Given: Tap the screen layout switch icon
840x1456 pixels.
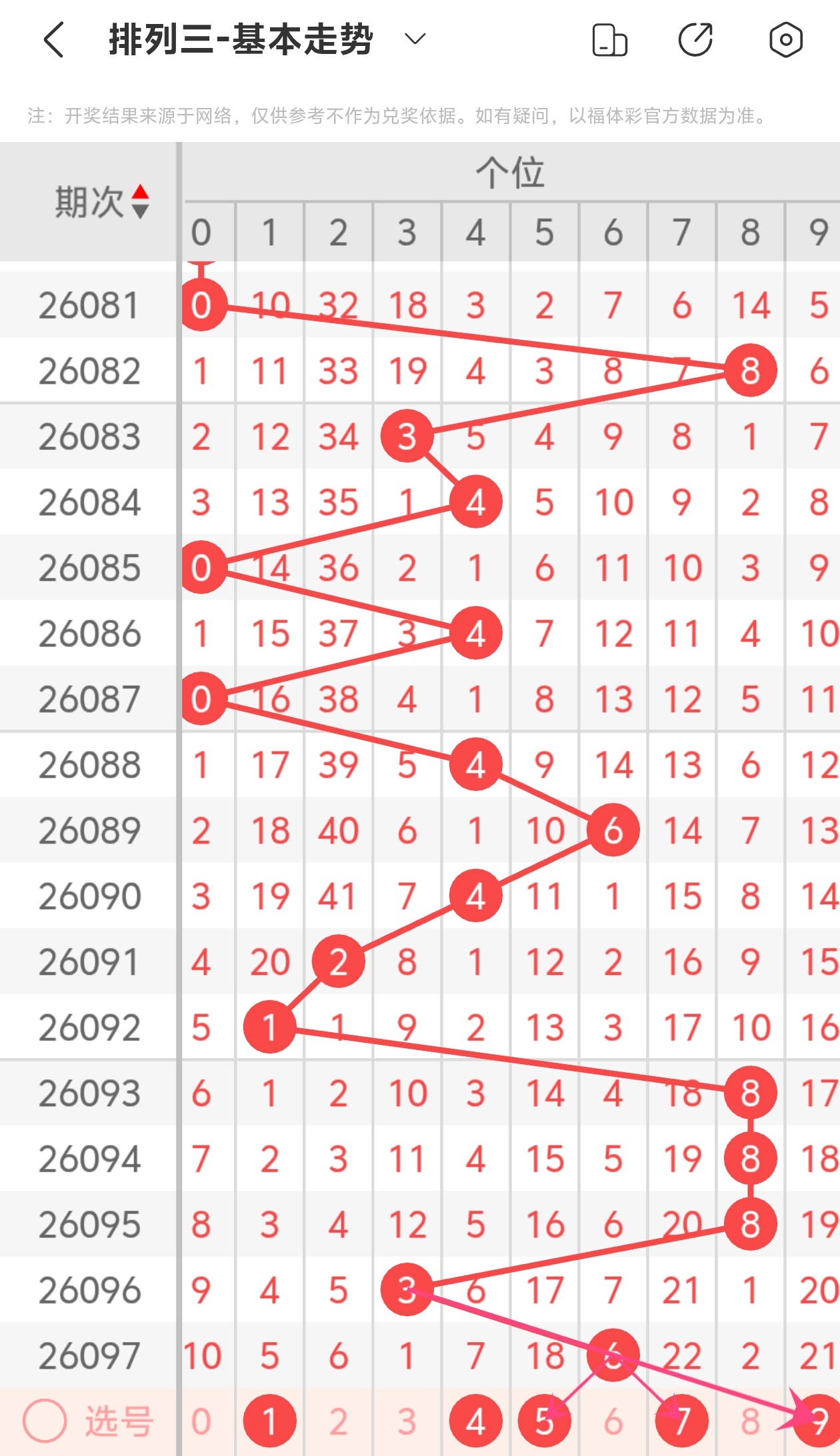Looking at the screenshot, I should coord(609,40).
